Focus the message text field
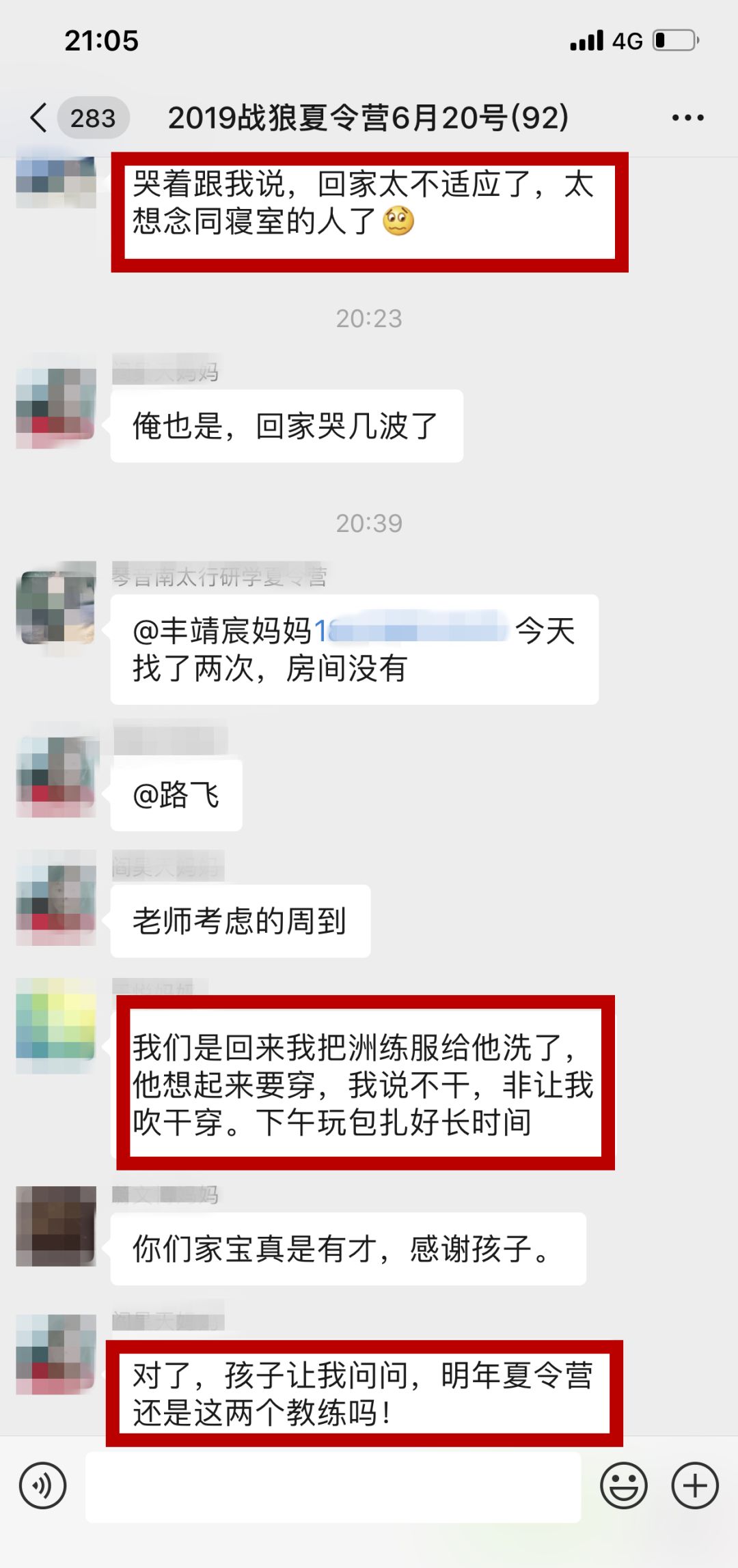Image resolution: width=738 pixels, height=1568 pixels. 333,1486
